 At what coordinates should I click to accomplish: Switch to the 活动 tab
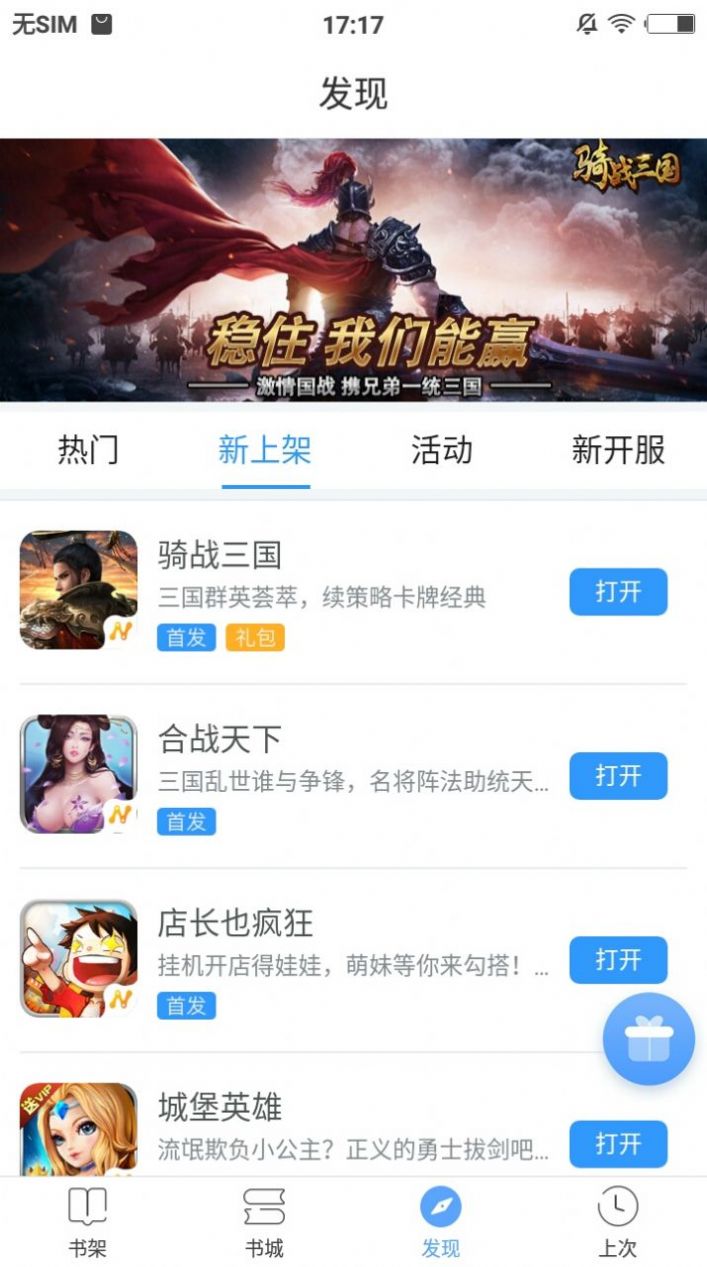[x=441, y=450]
